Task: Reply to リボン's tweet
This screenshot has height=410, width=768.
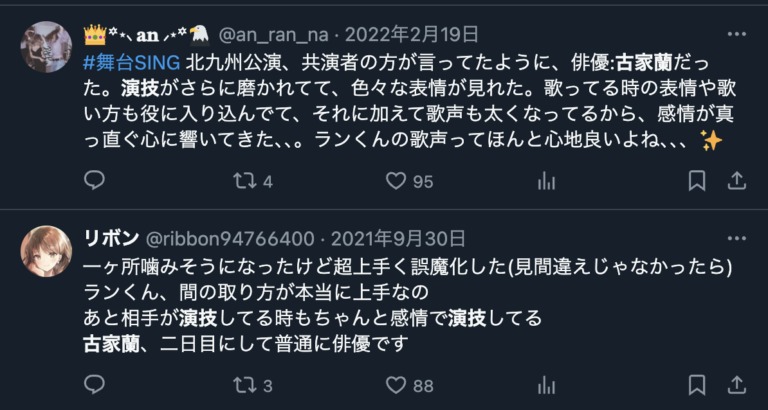Action: tap(94, 385)
